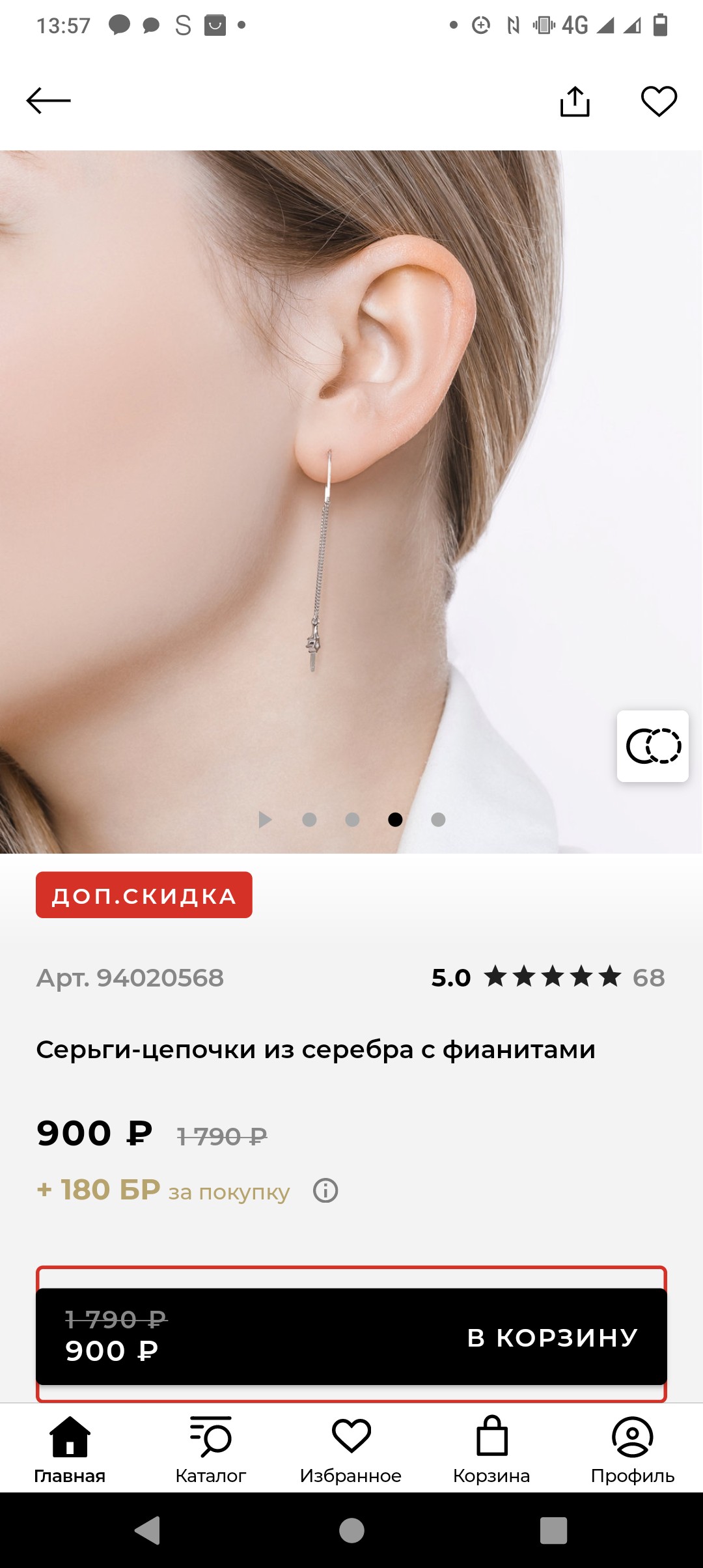This screenshot has height=1568, width=703.
Task: Add earrings to favorites with the heart icon
Action: pos(659,102)
